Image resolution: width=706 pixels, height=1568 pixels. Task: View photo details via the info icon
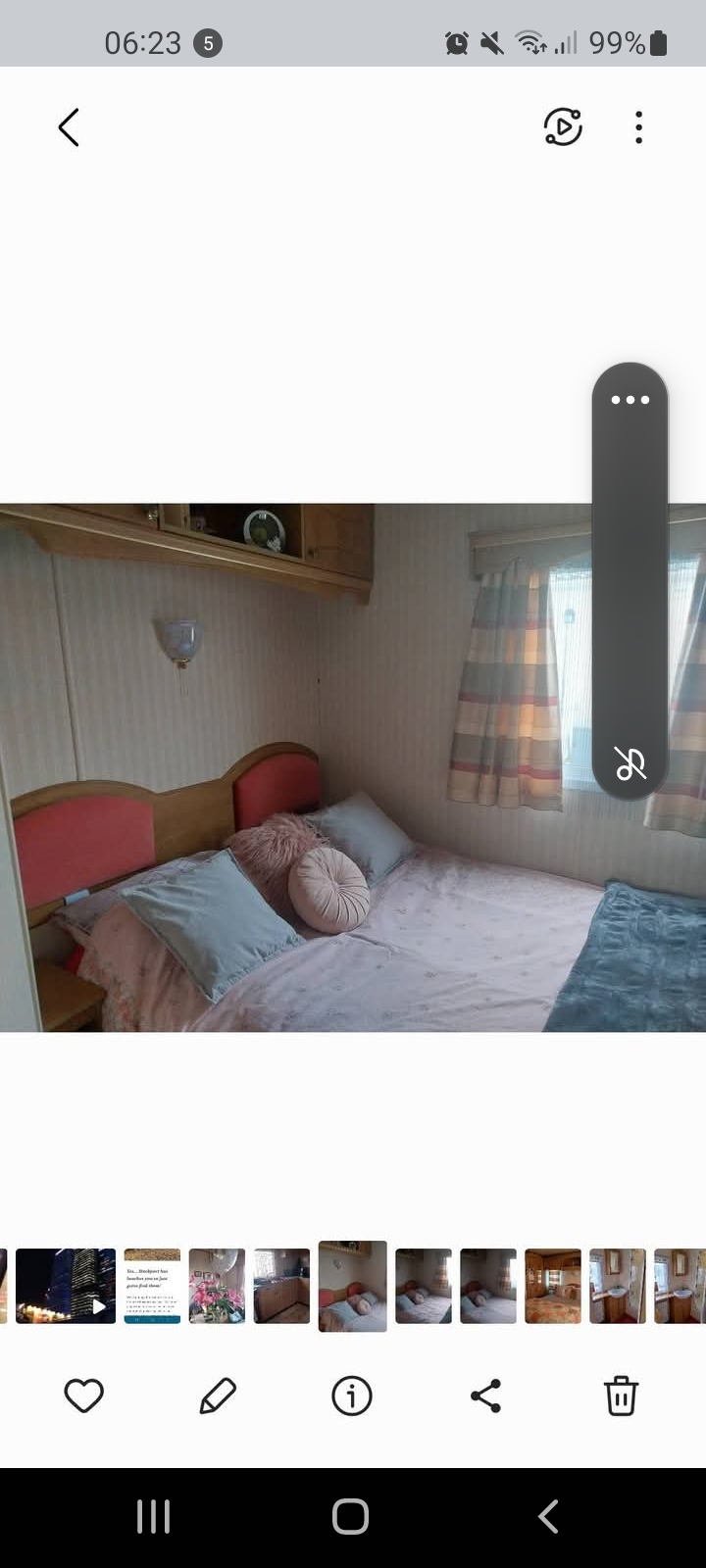click(352, 1396)
